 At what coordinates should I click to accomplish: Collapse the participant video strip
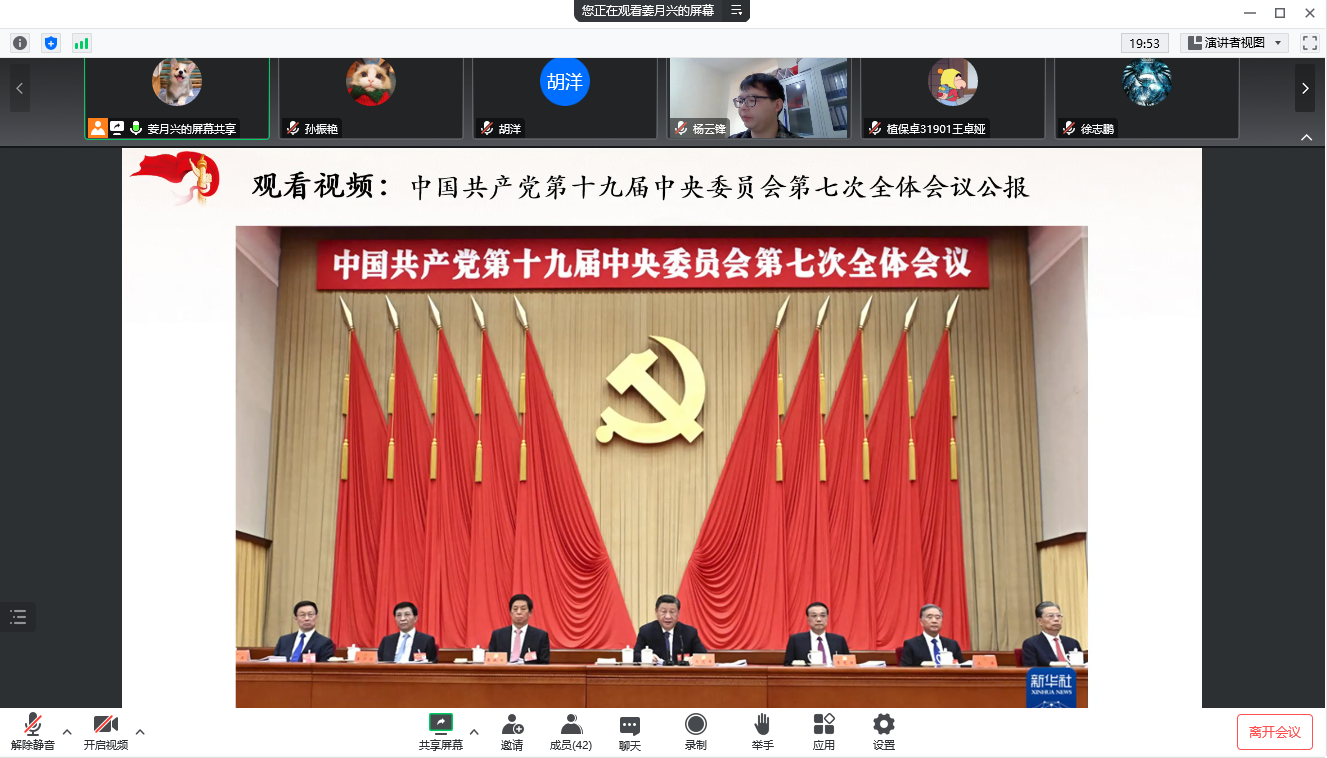(x=1306, y=138)
